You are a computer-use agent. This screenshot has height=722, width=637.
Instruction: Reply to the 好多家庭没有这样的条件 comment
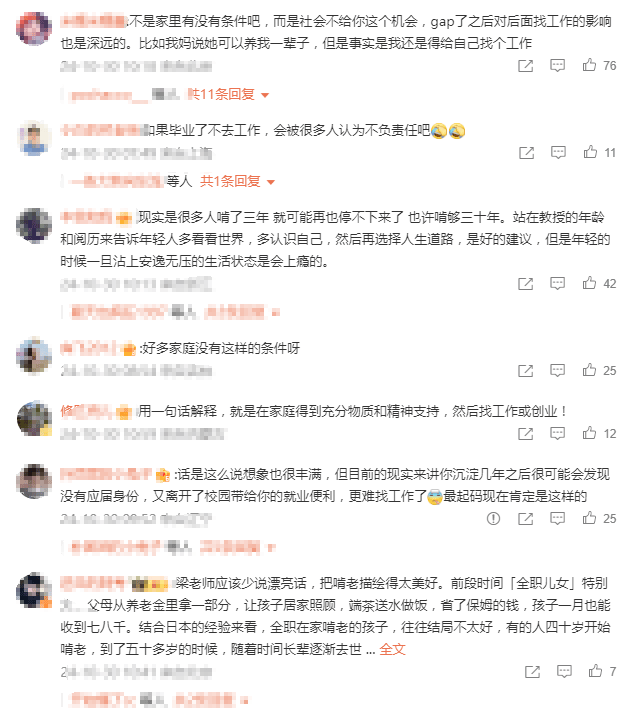click(x=559, y=370)
